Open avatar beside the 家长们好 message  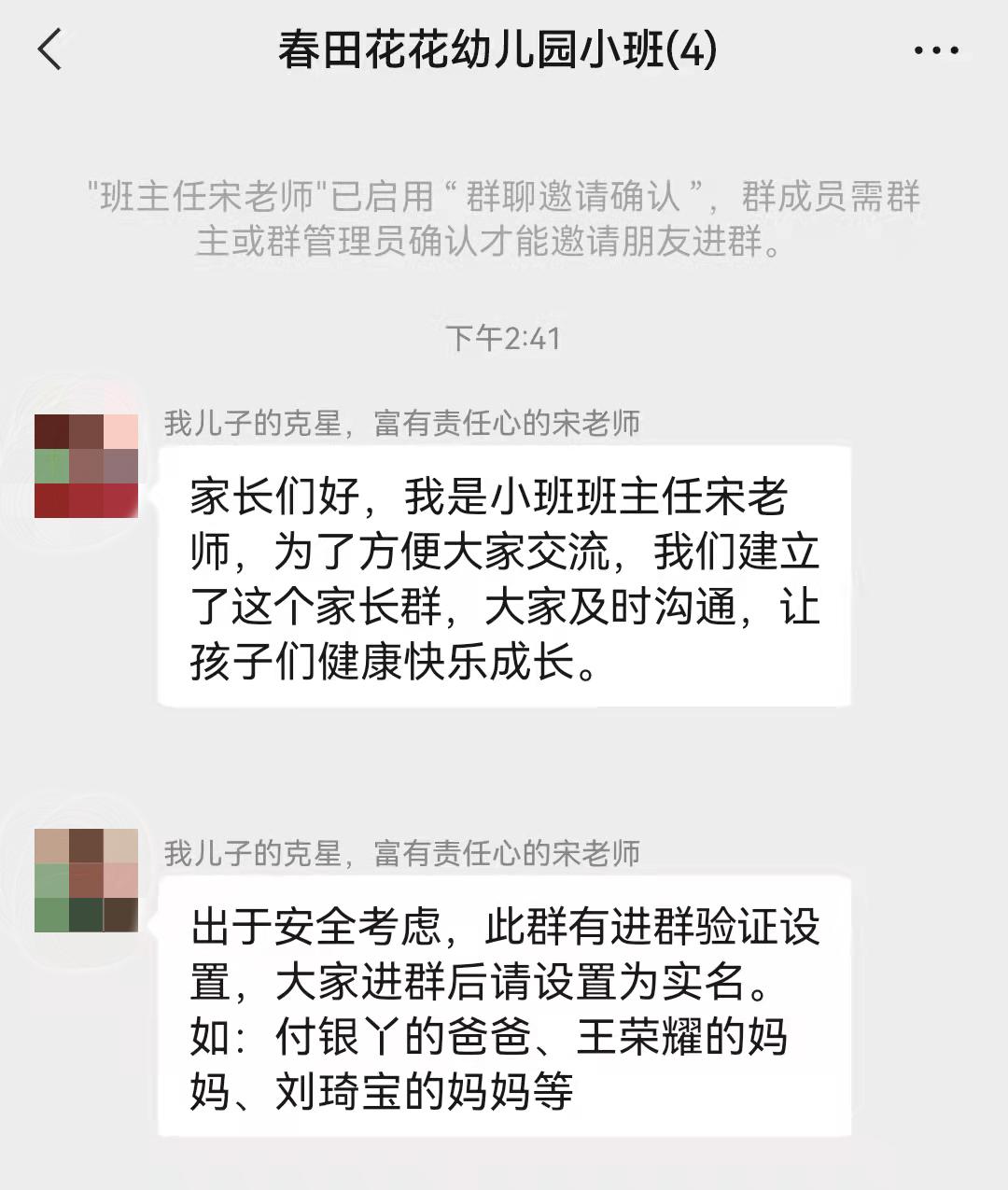point(86,466)
